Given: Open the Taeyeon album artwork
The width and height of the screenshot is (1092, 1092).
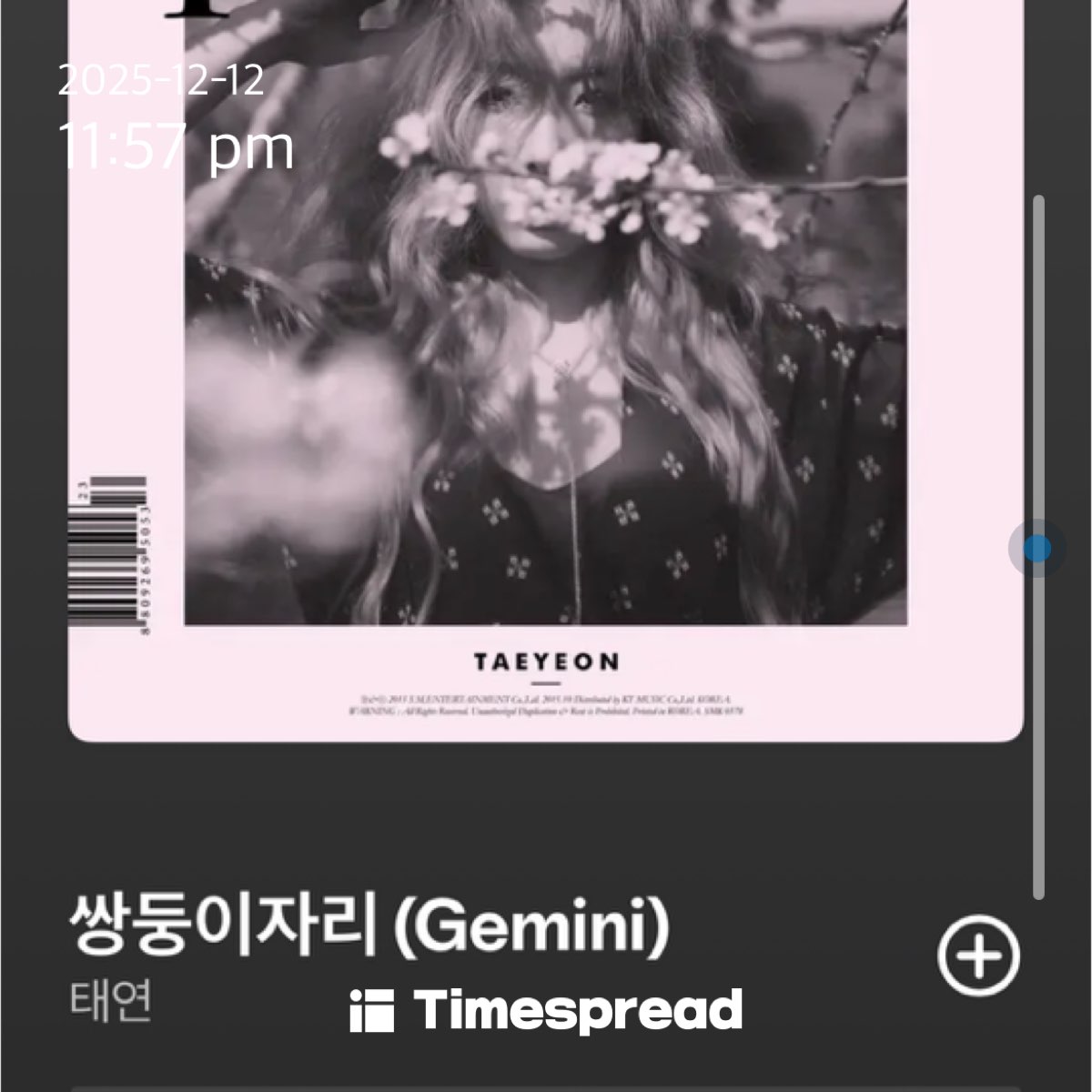Looking at the screenshot, I should [x=546, y=364].
